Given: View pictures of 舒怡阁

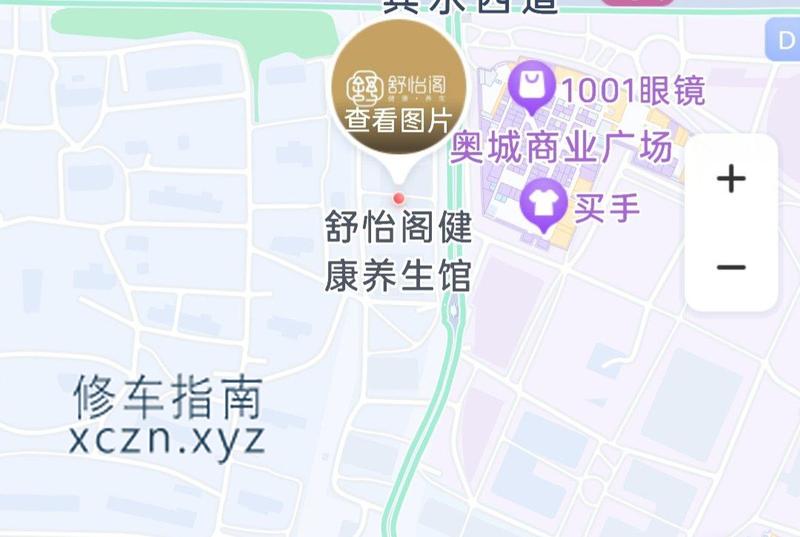Looking at the screenshot, I should tap(400, 121).
